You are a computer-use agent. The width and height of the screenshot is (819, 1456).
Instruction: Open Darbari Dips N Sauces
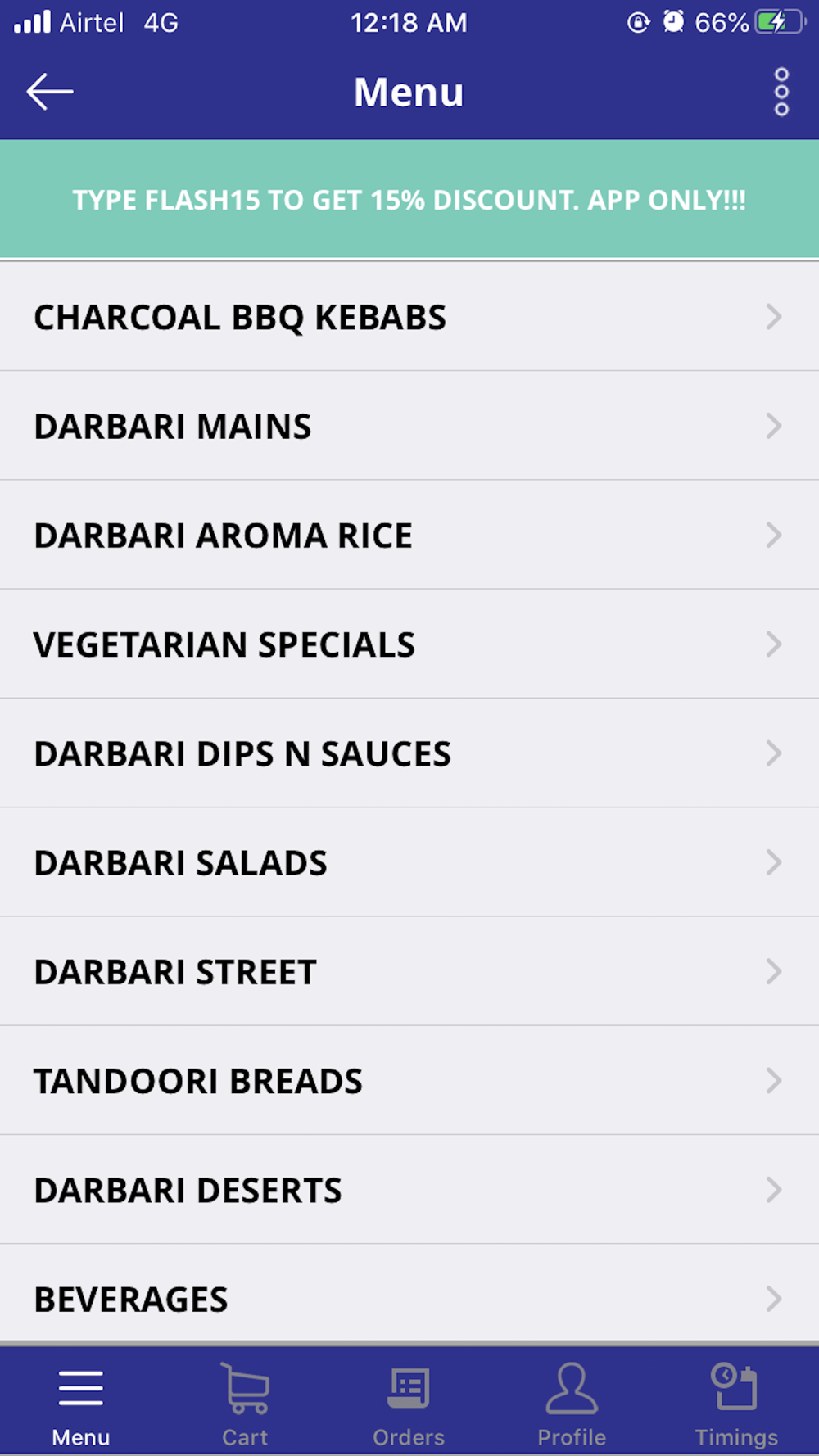point(409,753)
